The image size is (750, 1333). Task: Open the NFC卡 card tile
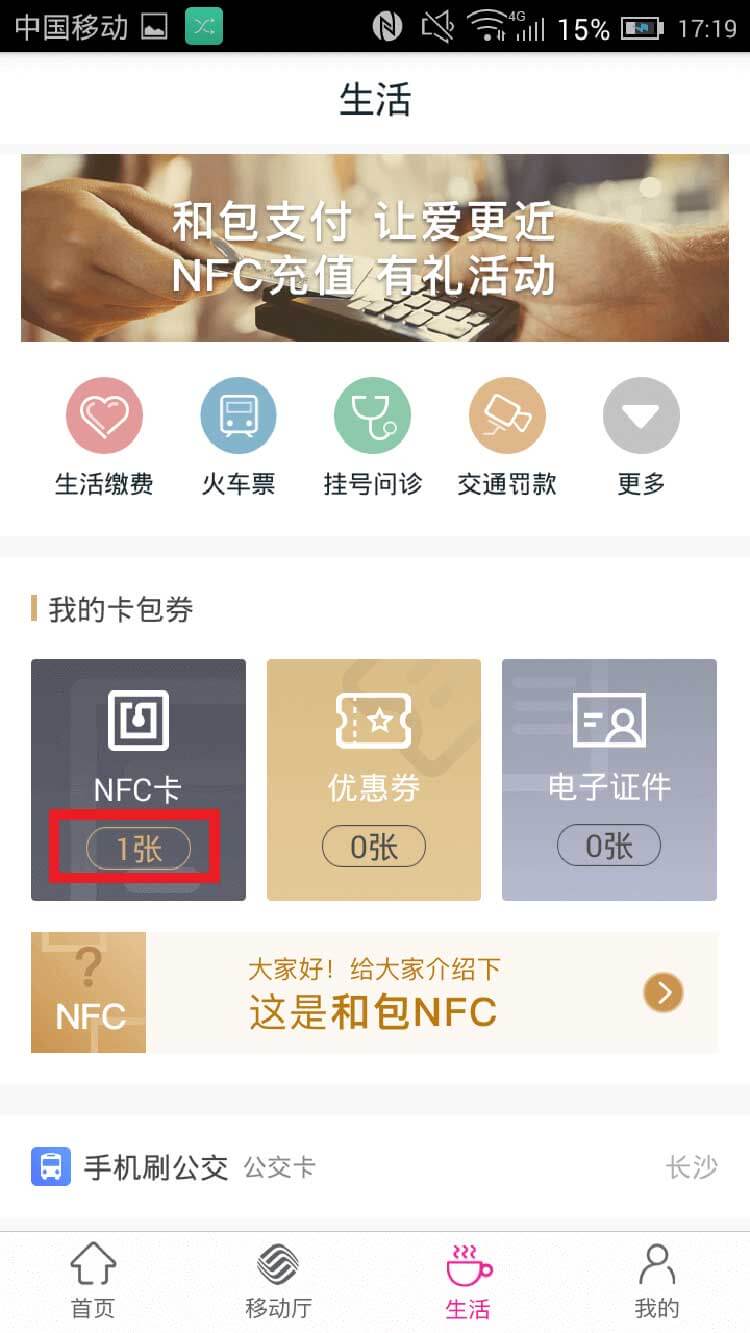click(x=138, y=780)
